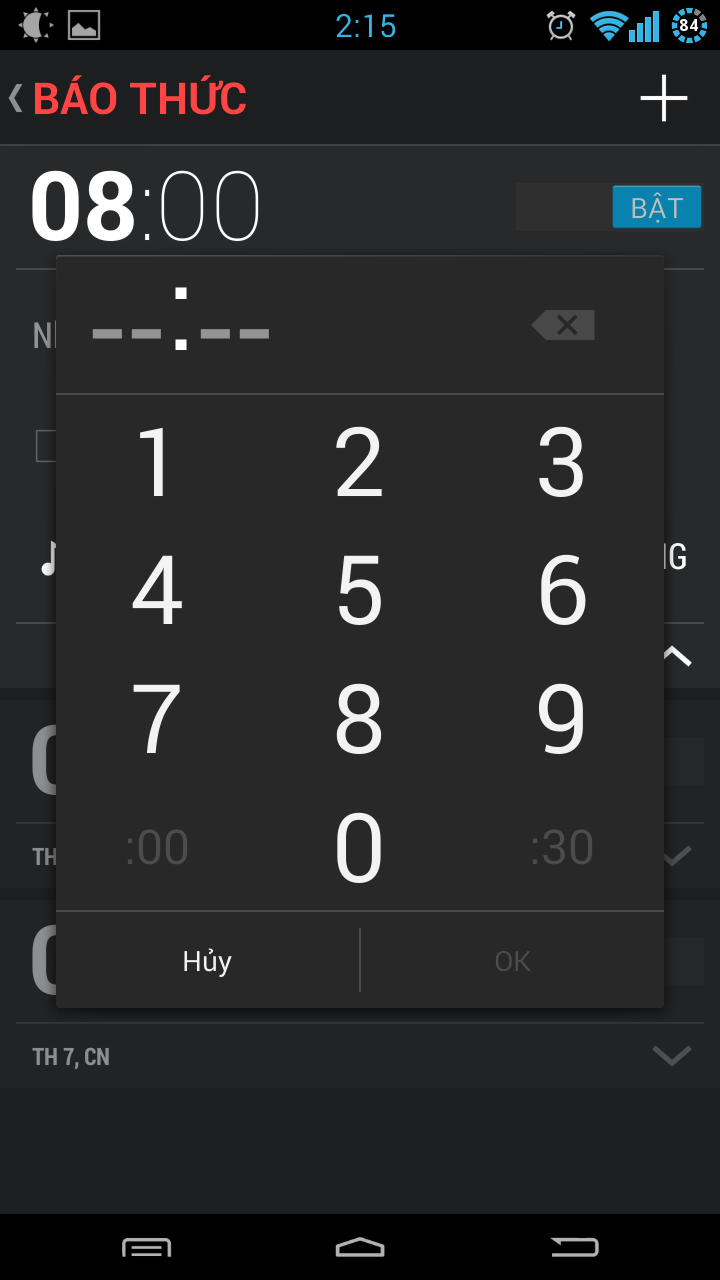Cancel the time picker with Hủy

(x=207, y=960)
